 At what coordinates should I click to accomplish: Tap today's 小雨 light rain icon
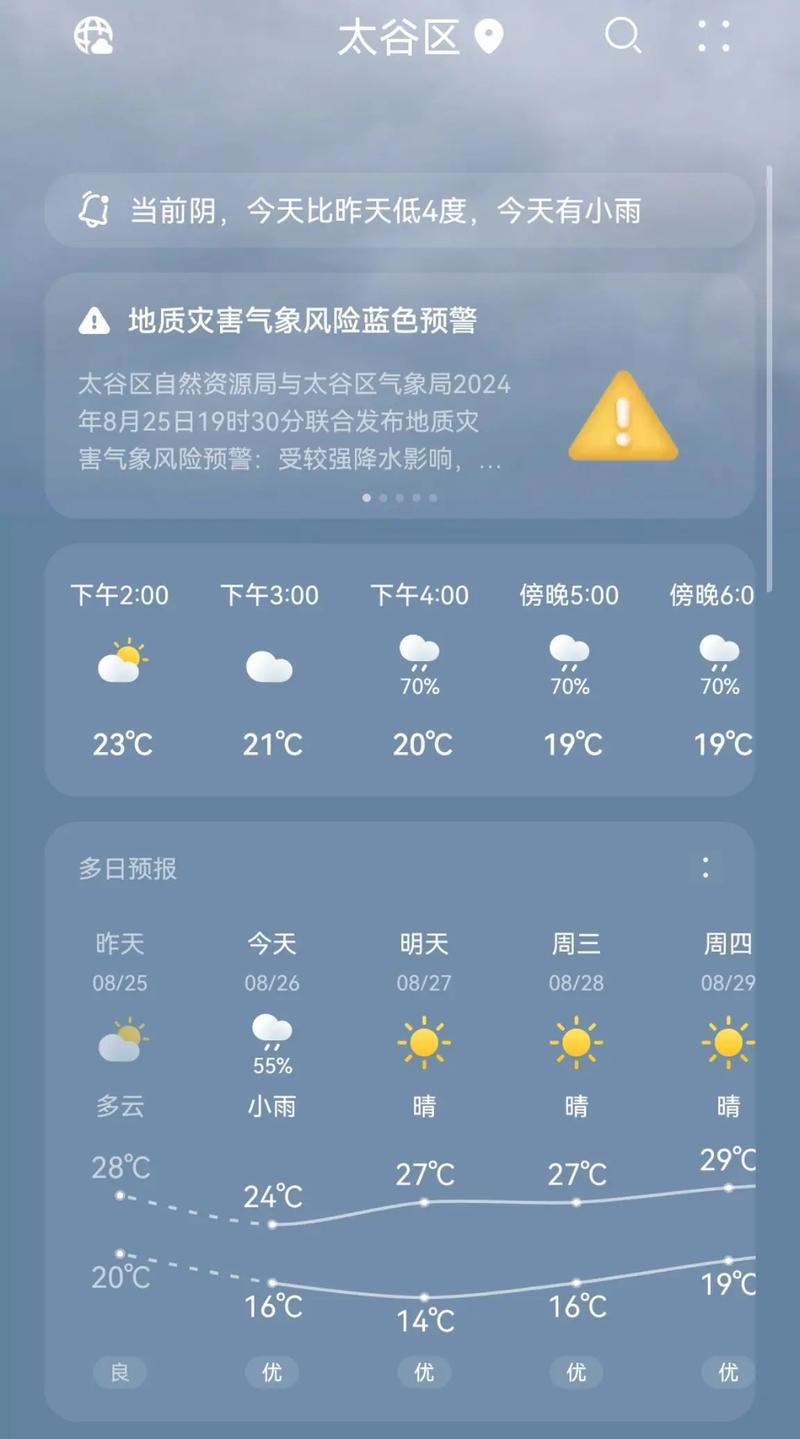[270, 1032]
